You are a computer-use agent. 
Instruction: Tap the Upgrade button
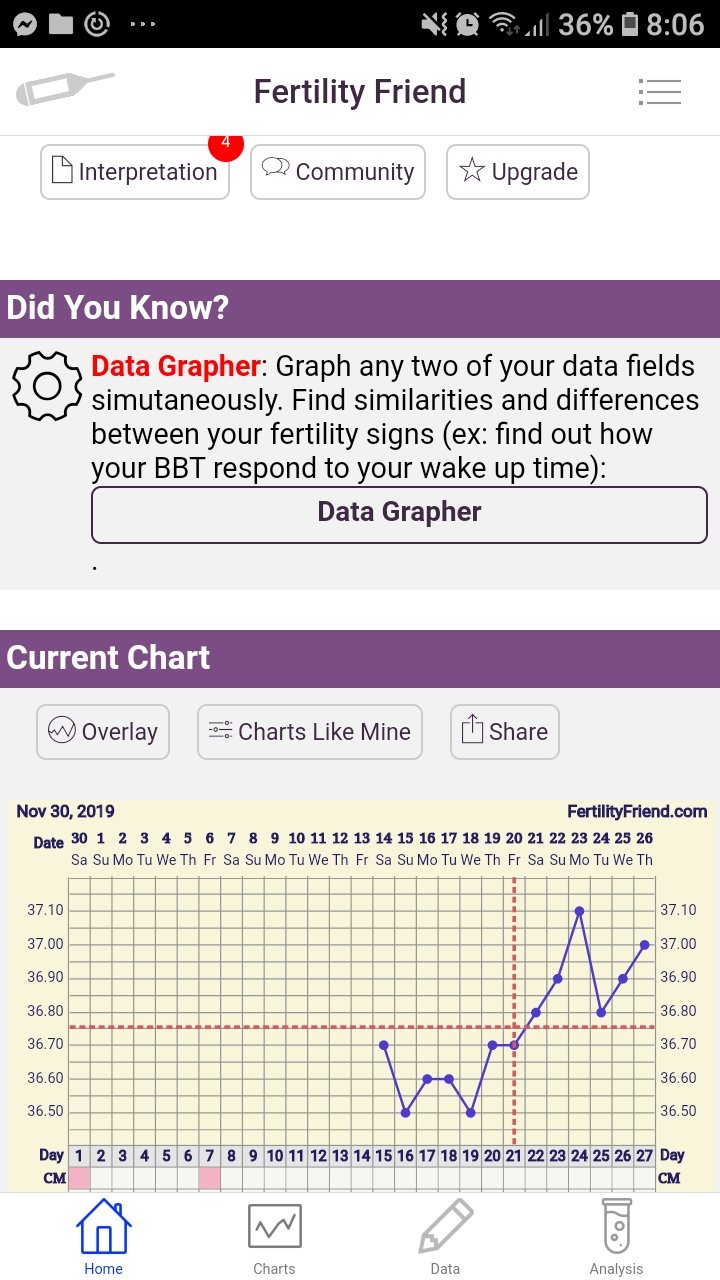coord(518,172)
